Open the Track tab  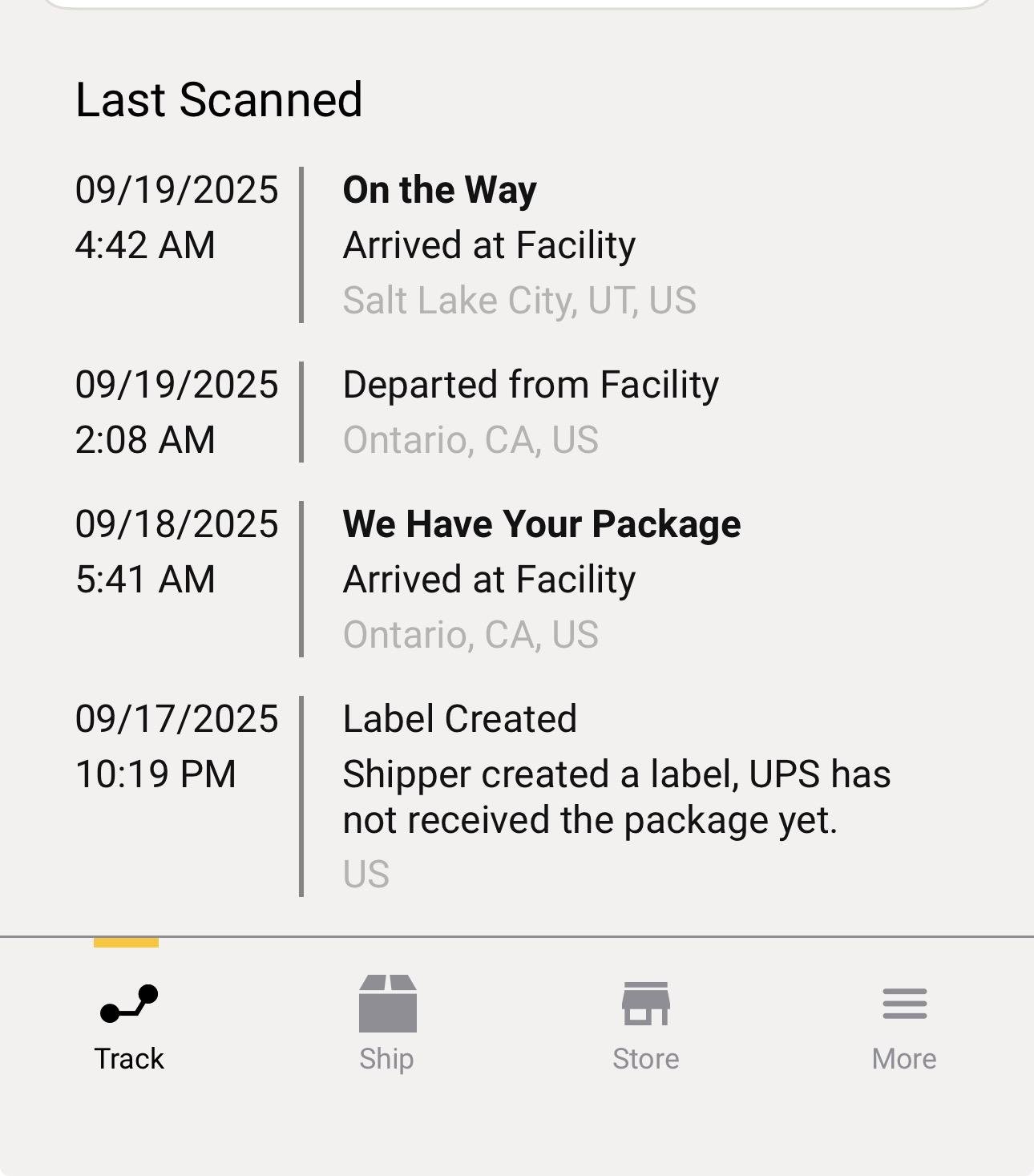(129, 1024)
